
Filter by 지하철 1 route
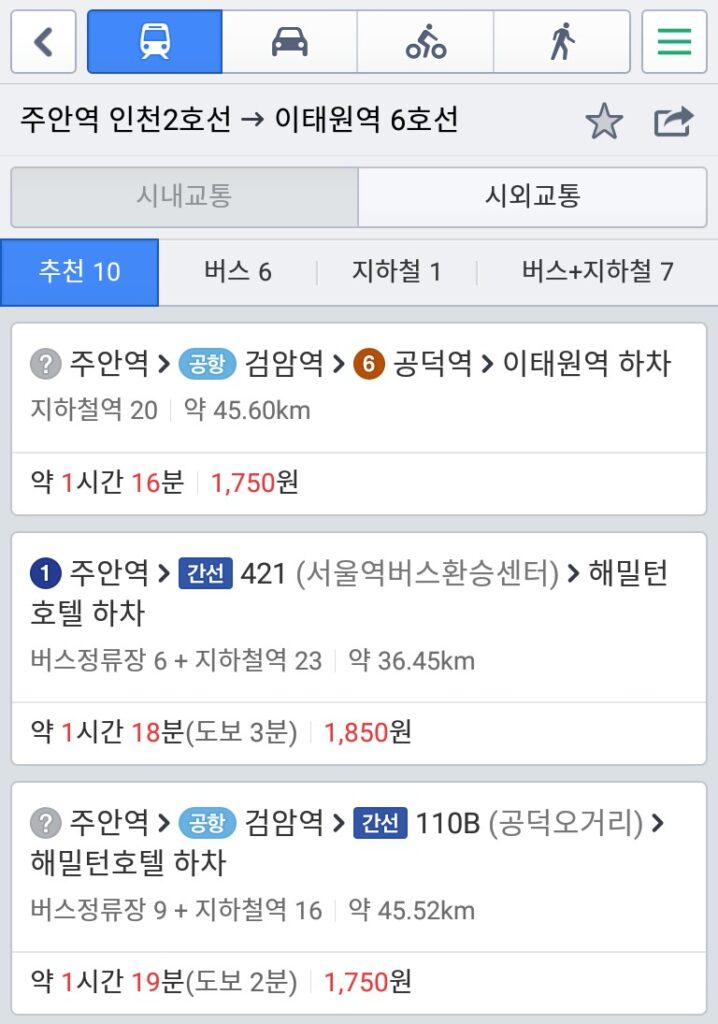(396, 272)
